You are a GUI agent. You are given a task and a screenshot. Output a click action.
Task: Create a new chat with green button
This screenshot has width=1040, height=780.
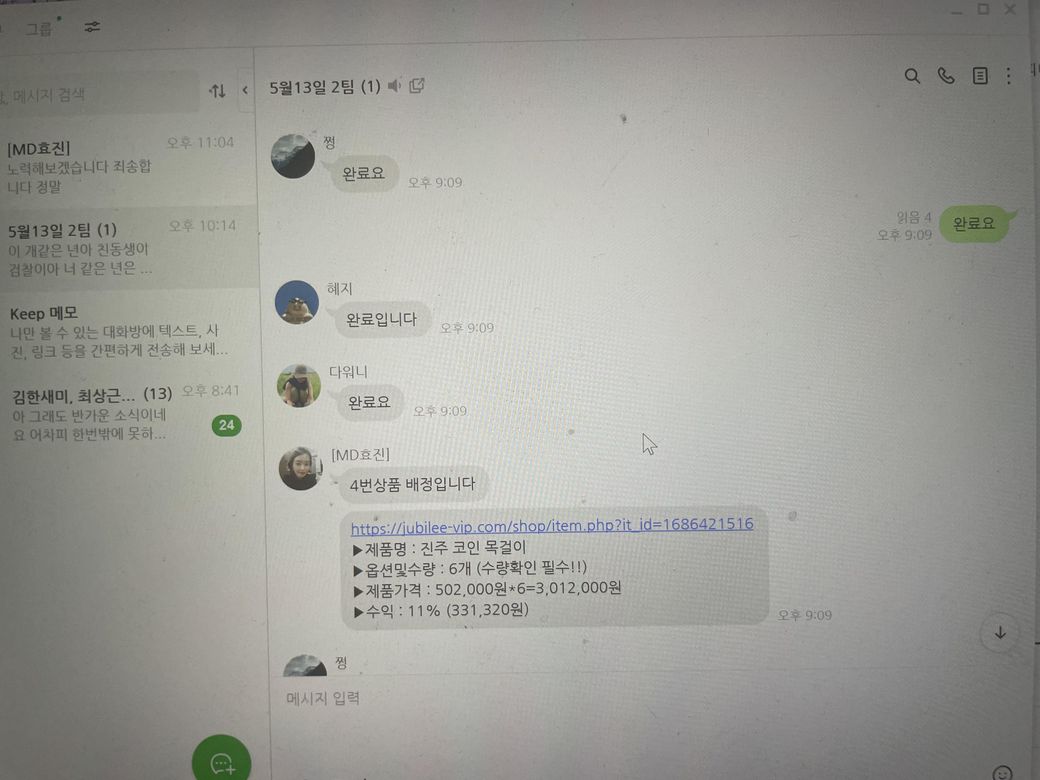pyautogui.click(x=222, y=763)
